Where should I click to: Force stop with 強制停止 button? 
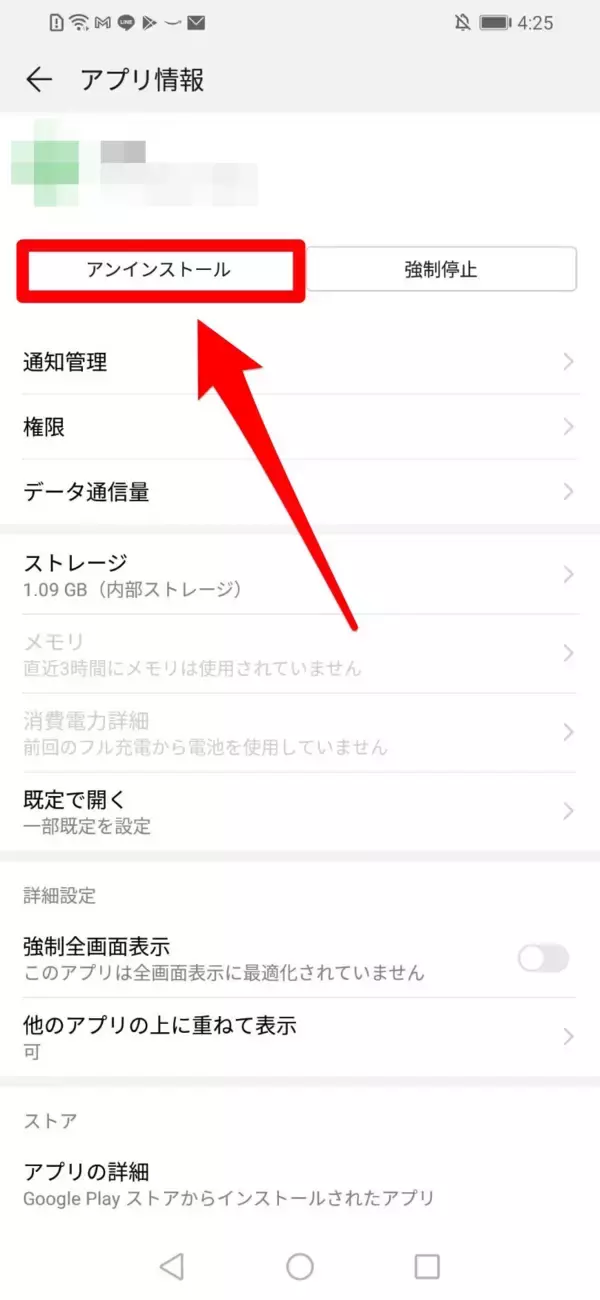click(x=441, y=269)
